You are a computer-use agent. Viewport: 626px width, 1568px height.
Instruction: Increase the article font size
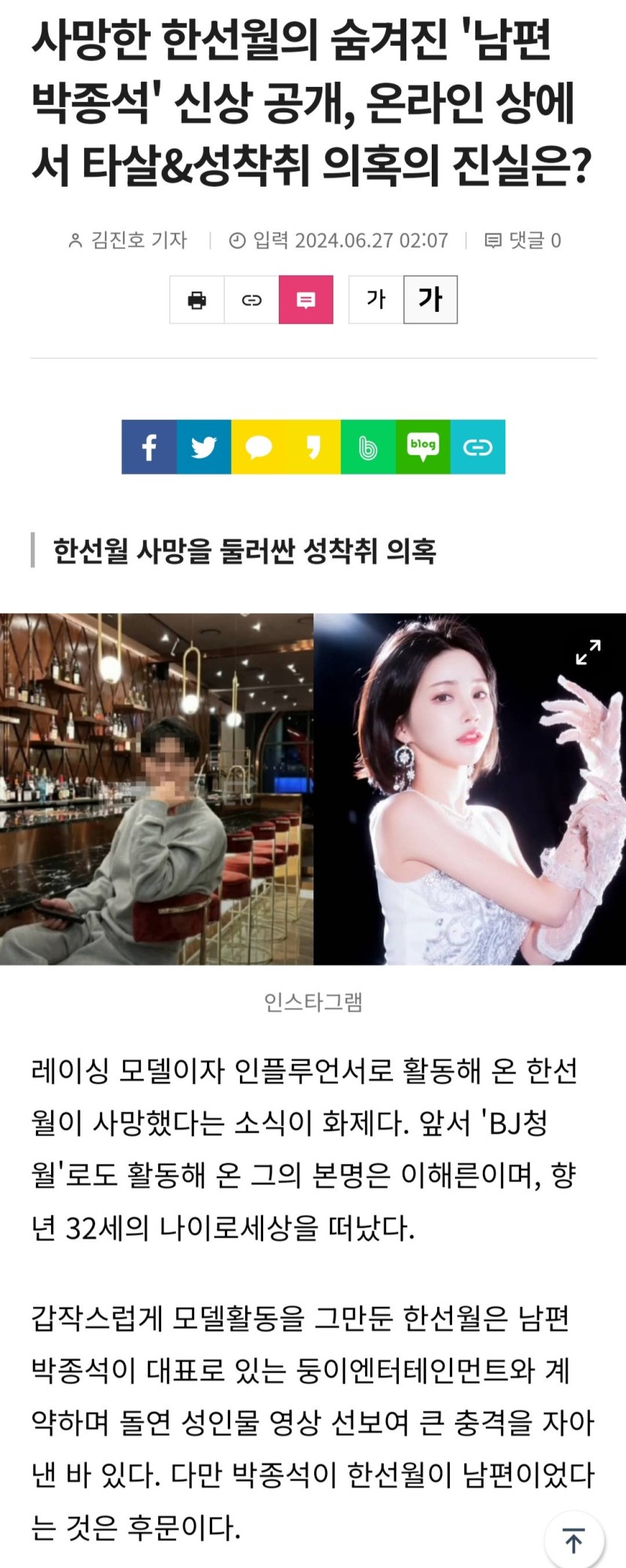coord(430,300)
